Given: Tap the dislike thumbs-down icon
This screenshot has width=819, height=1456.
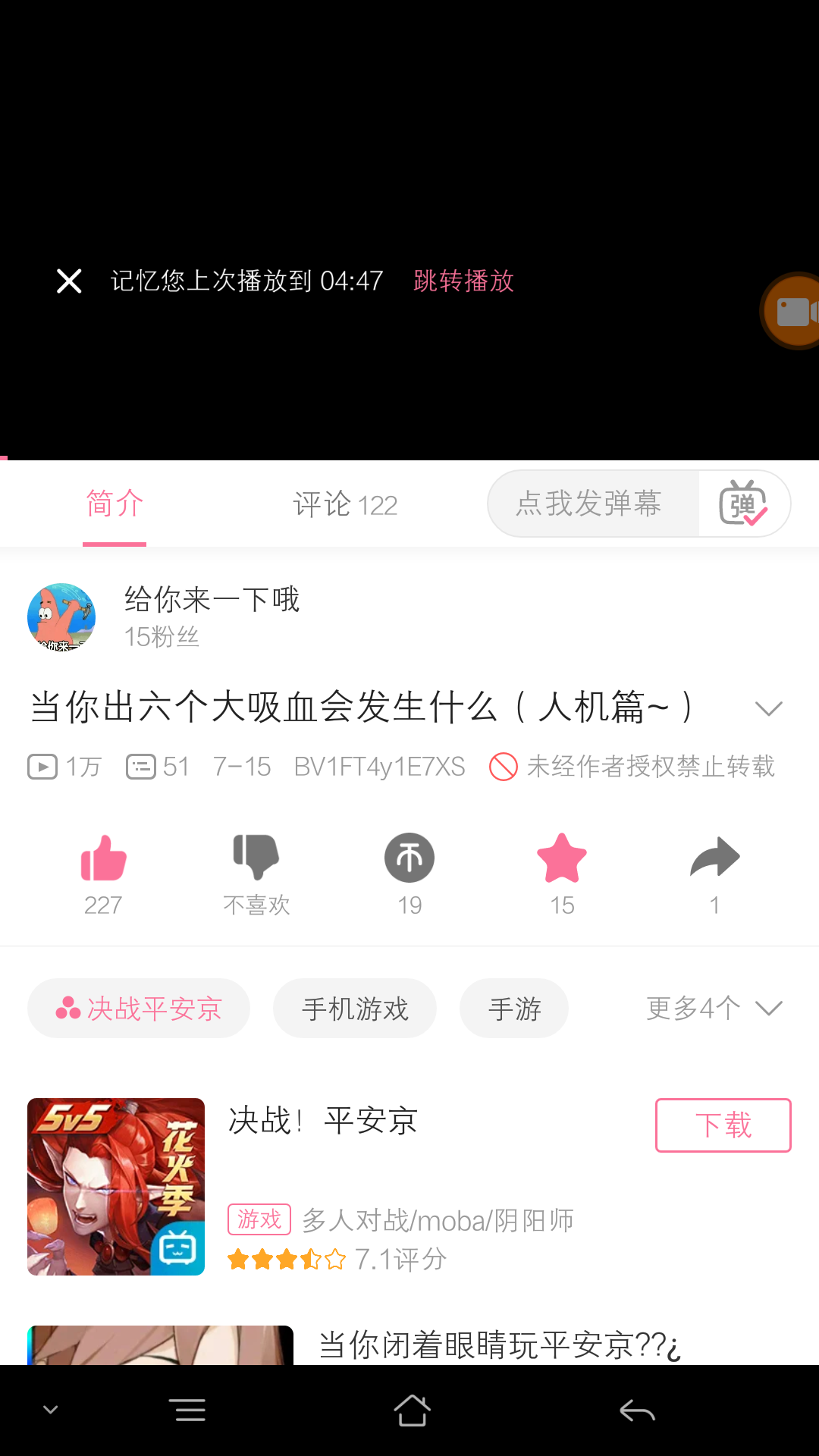Looking at the screenshot, I should click(256, 859).
